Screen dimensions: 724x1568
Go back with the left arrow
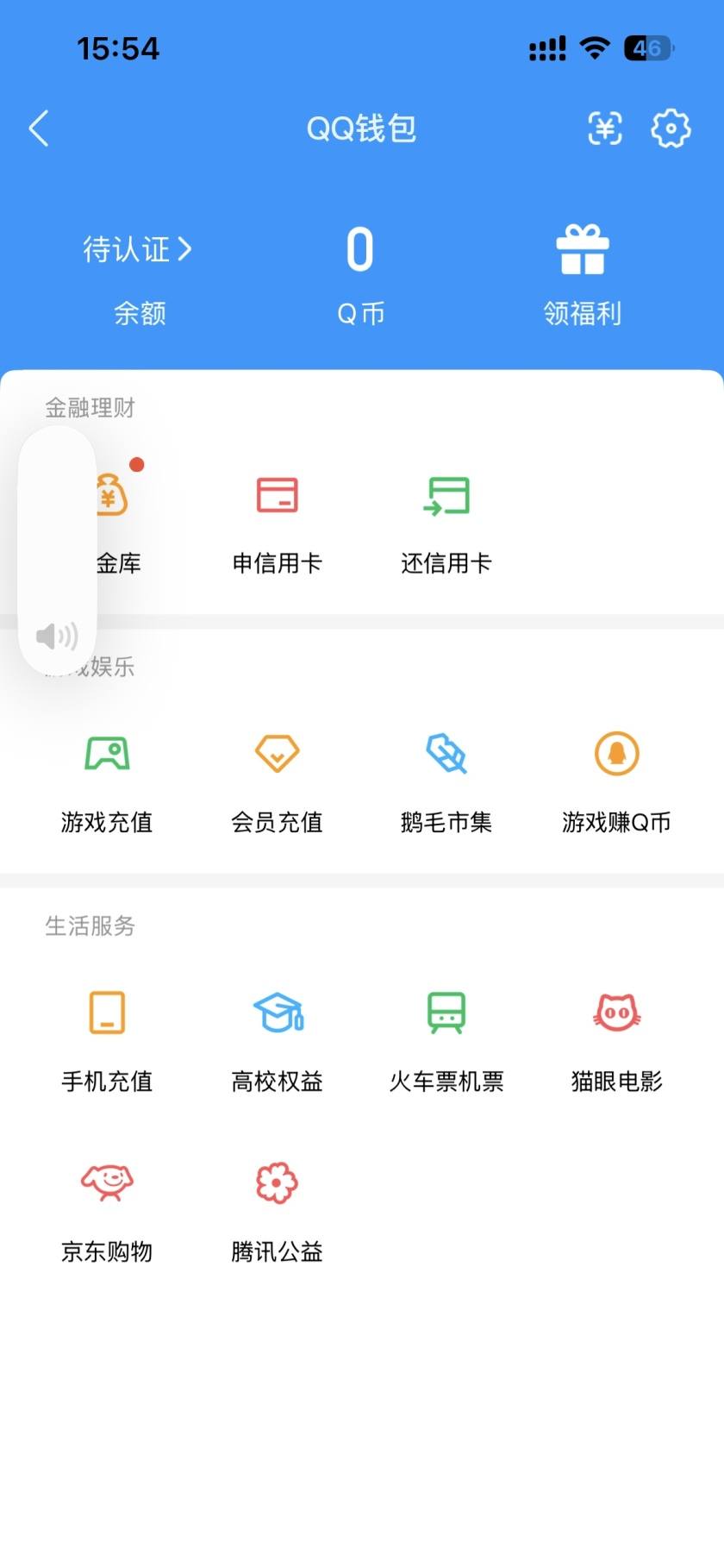[37, 128]
